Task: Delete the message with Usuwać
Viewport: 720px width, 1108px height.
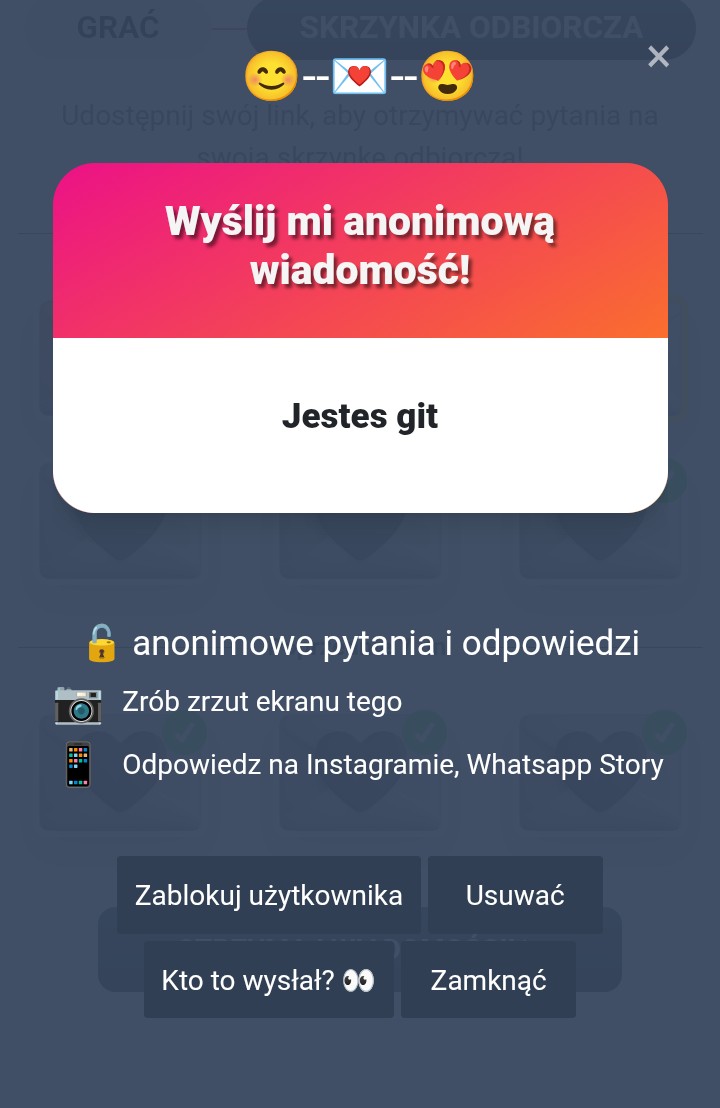Action: 515,895
